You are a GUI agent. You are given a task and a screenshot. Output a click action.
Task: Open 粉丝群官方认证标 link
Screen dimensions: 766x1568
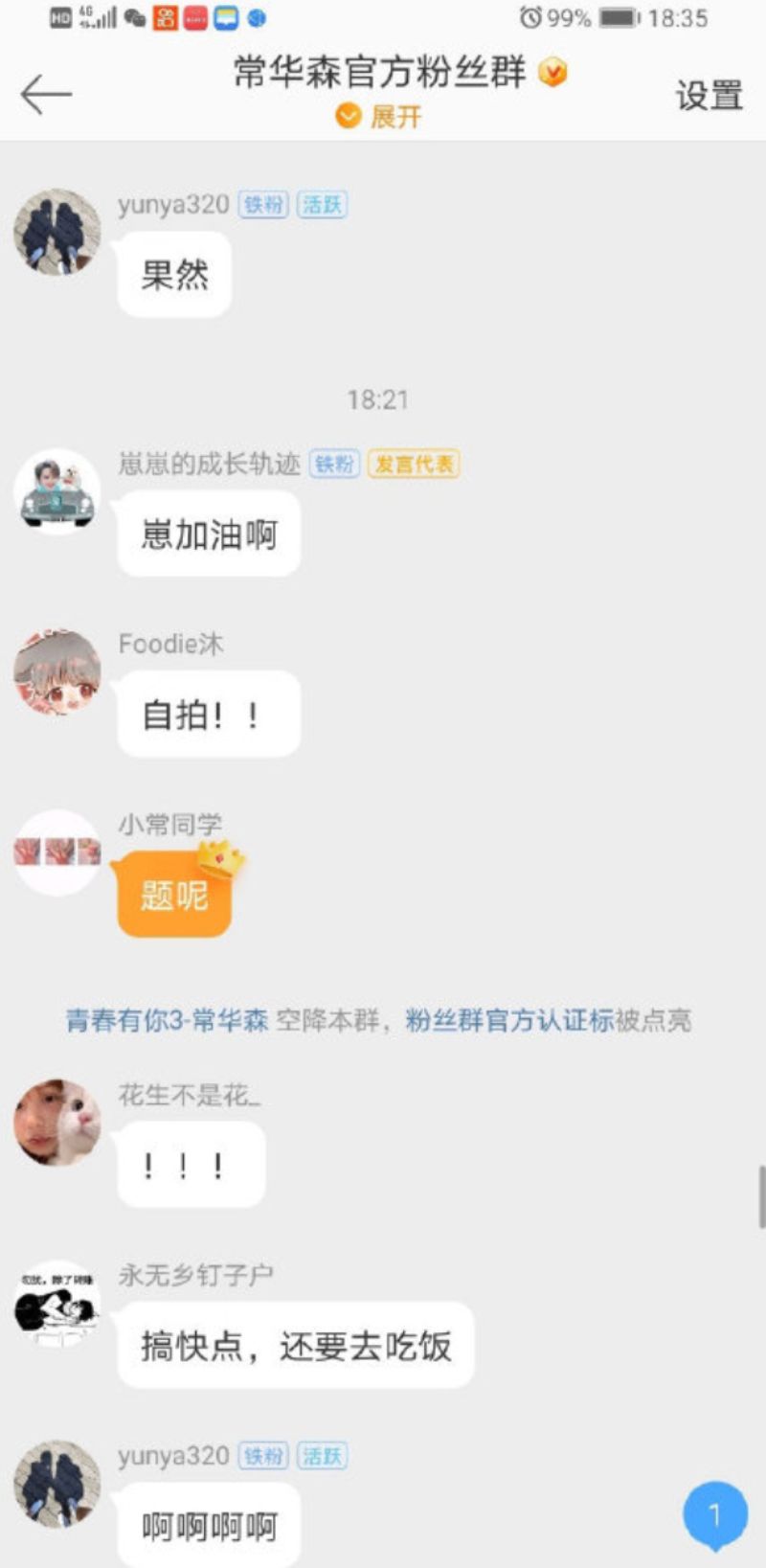tap(509, 1020)
